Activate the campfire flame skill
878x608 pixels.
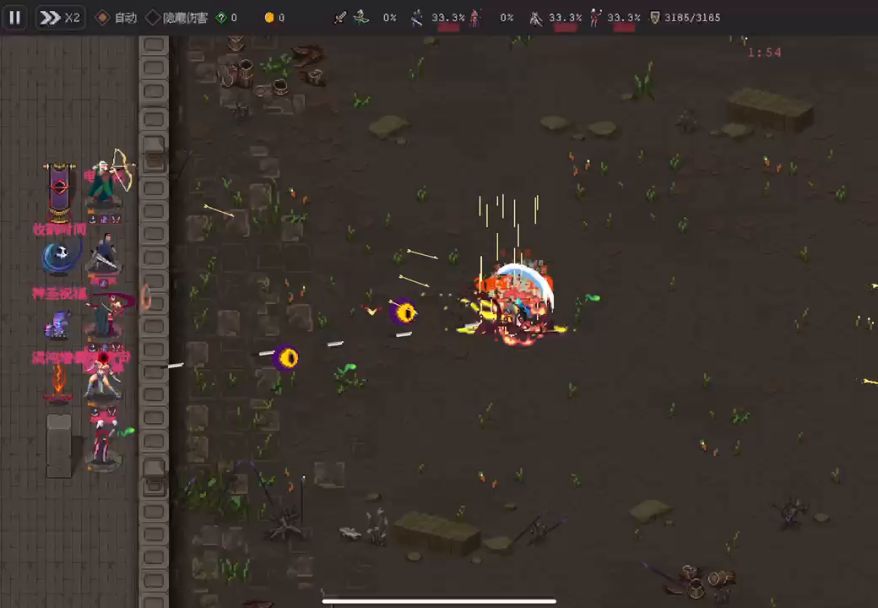click(x=59, y=383)
